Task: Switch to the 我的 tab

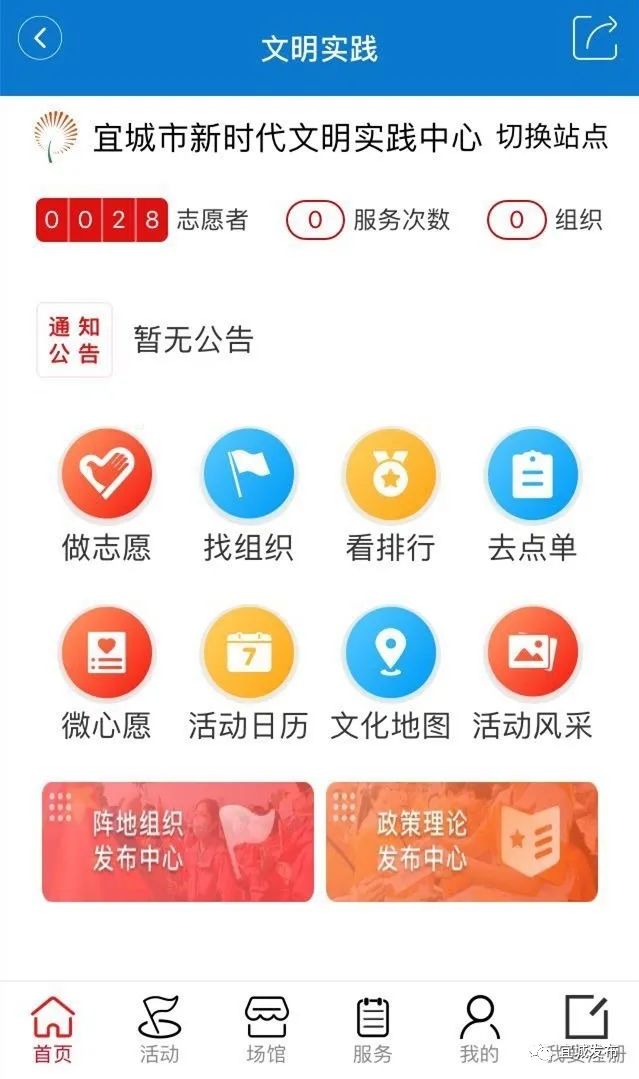Action: click(x=479, y=1029)
